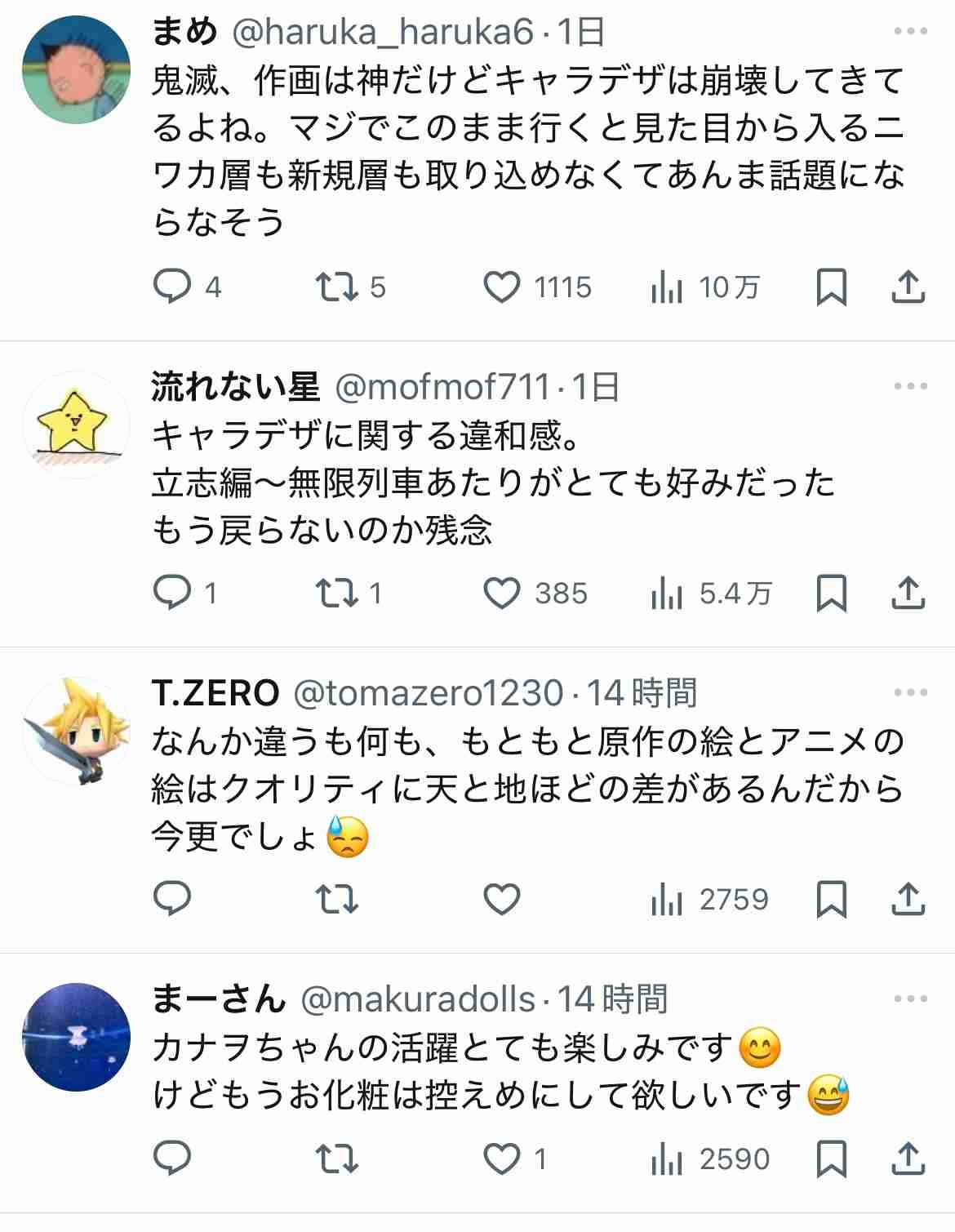This screenshot has width=955, height=1232.
Task: Reply to @haruka_haruka6's post
Action: (172, 287)
